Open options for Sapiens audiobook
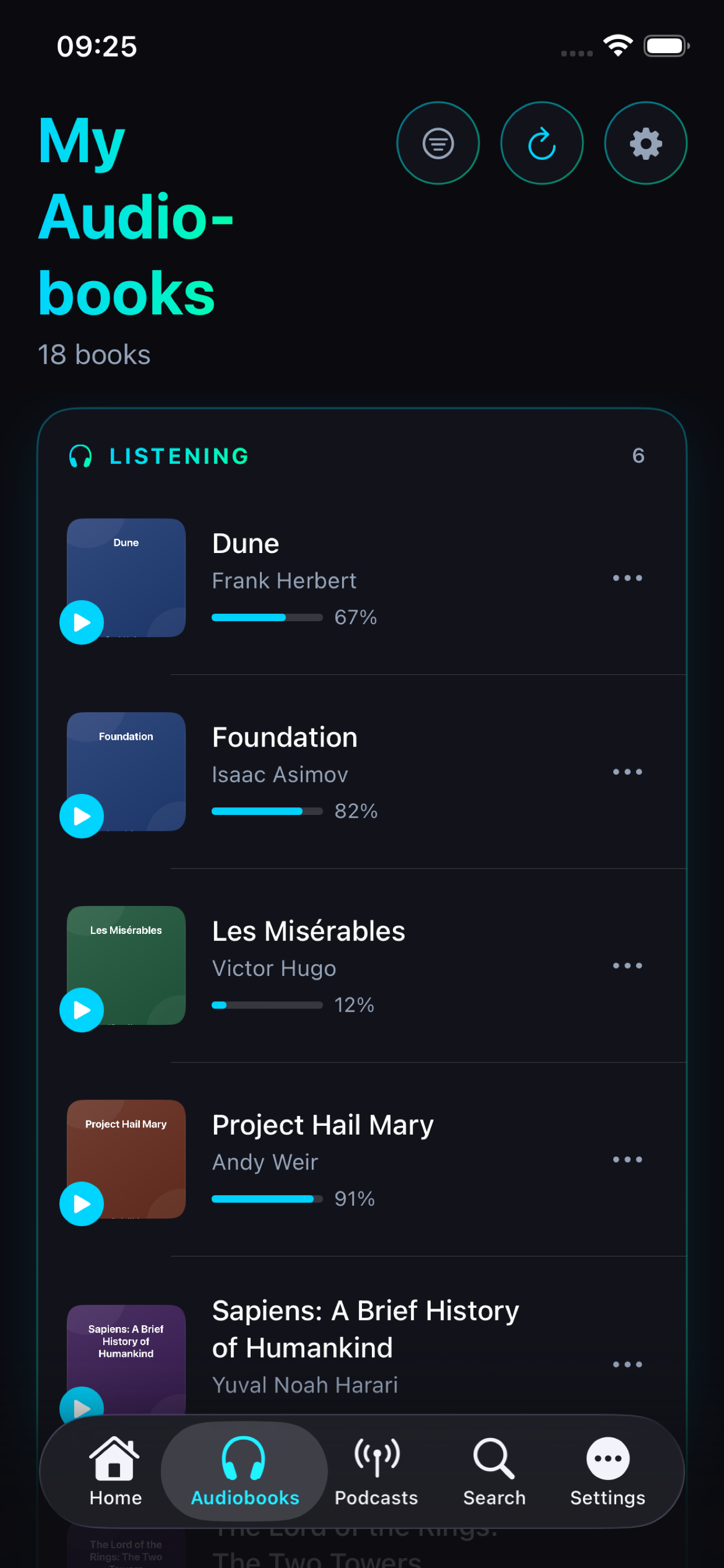 [x=627, y=1363]
